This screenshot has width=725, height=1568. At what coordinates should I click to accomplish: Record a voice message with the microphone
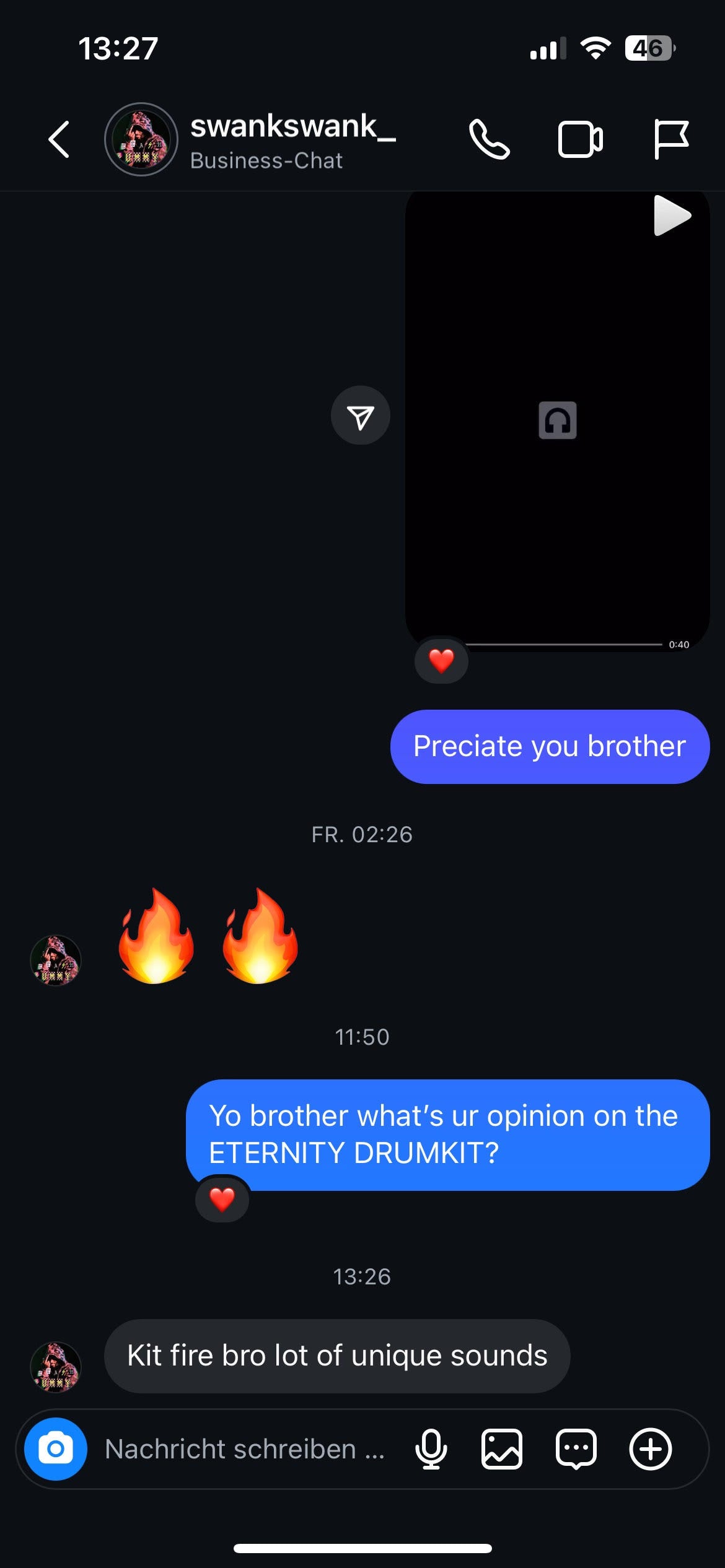(x=431, y=1449)
